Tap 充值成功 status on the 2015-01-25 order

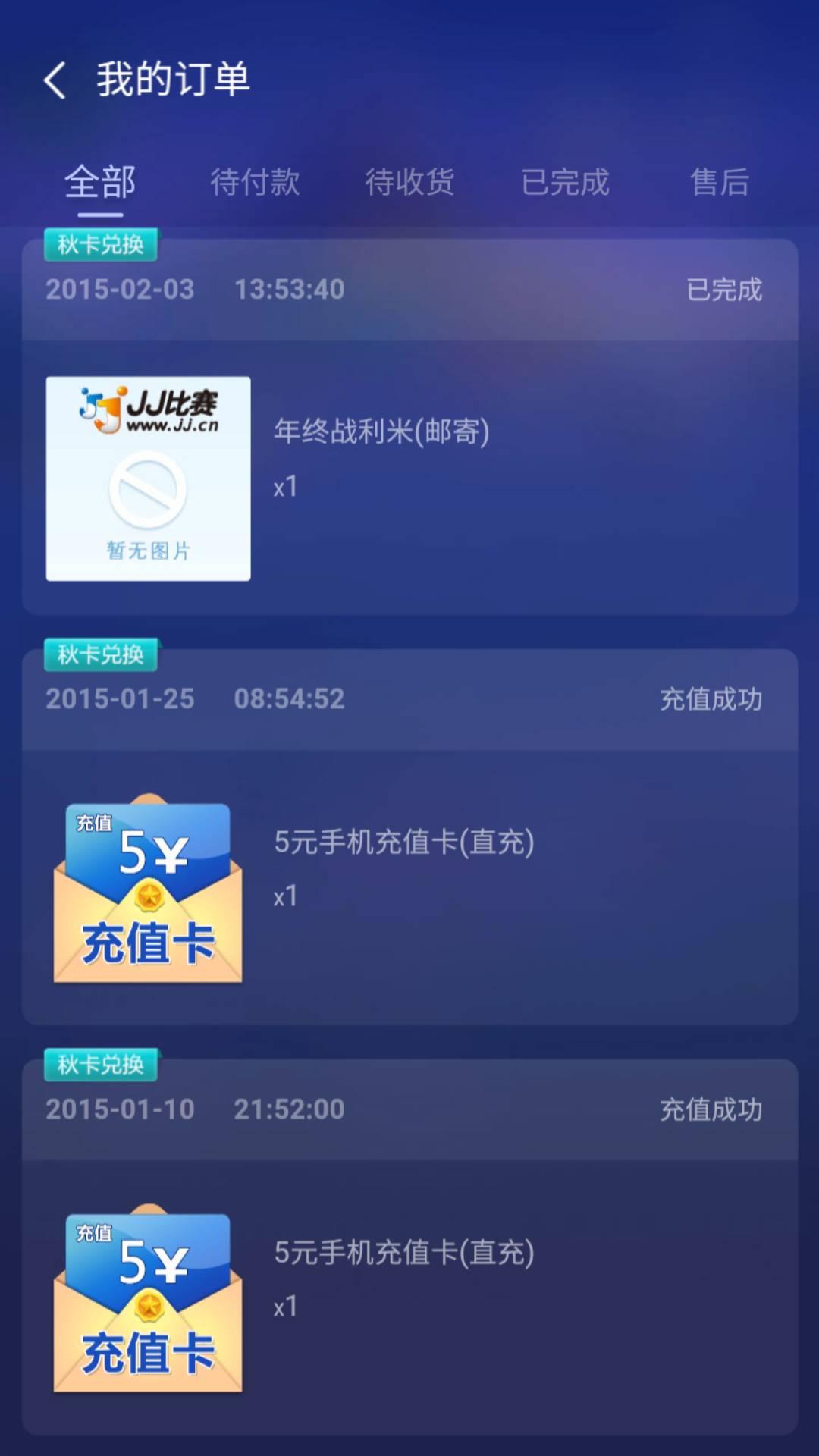coord(711,699)
